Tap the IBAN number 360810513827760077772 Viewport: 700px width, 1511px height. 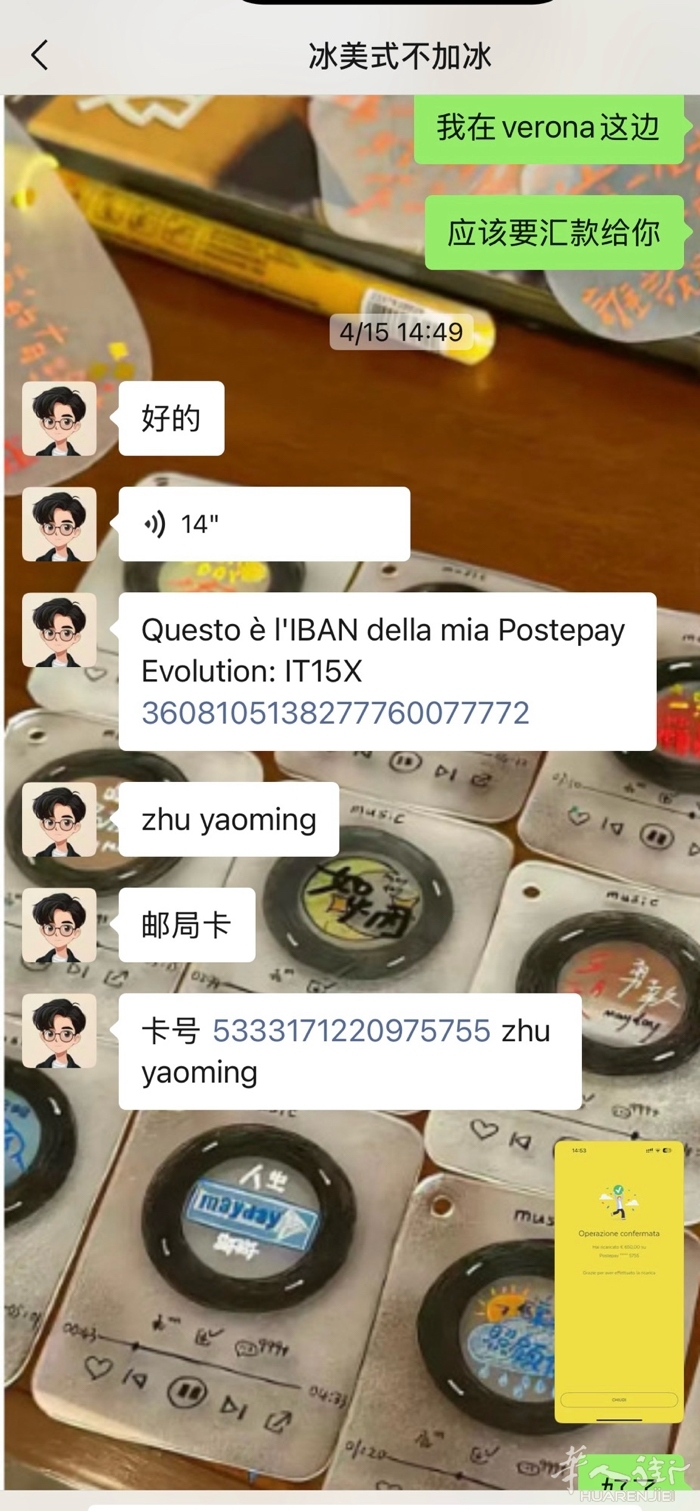click(334, 713)
